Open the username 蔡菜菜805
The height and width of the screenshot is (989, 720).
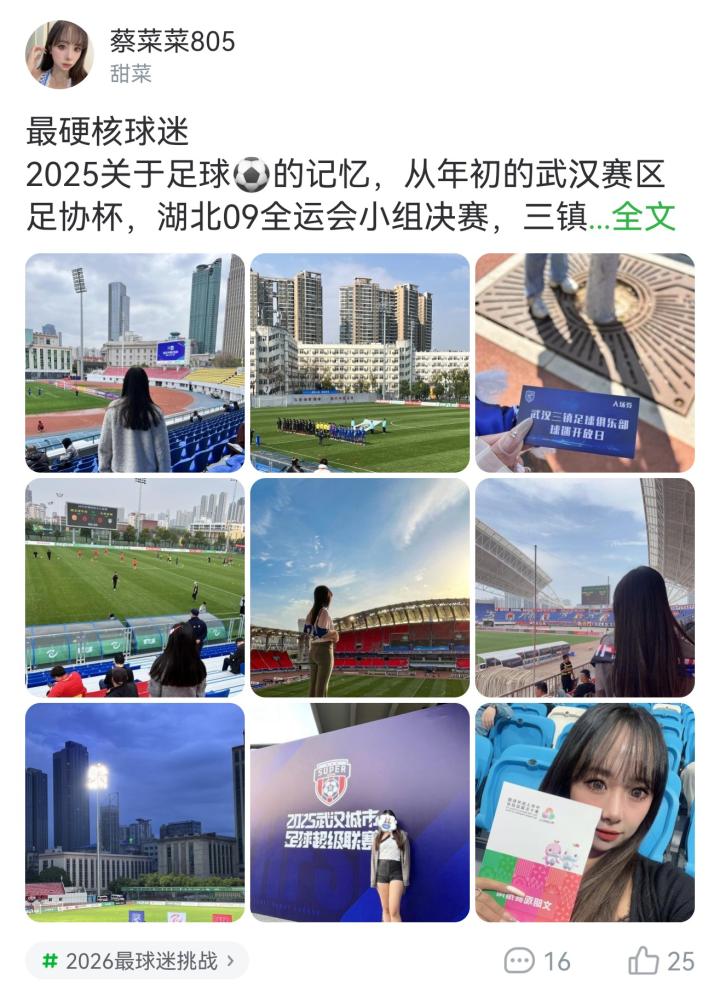pyautogui.click(x=173, y=41)
